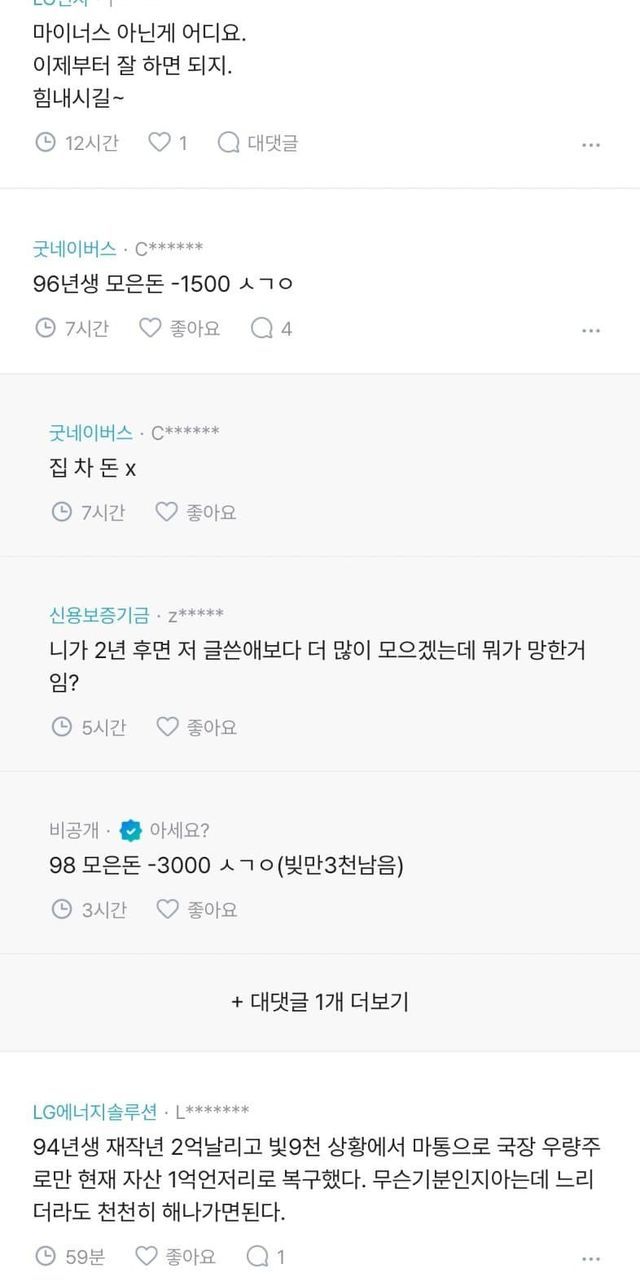Viewport: 640px width, 1280px height.
Task: Expand "대댓글 1개 더보기" to show more replies
Action: click(320, 1001)
